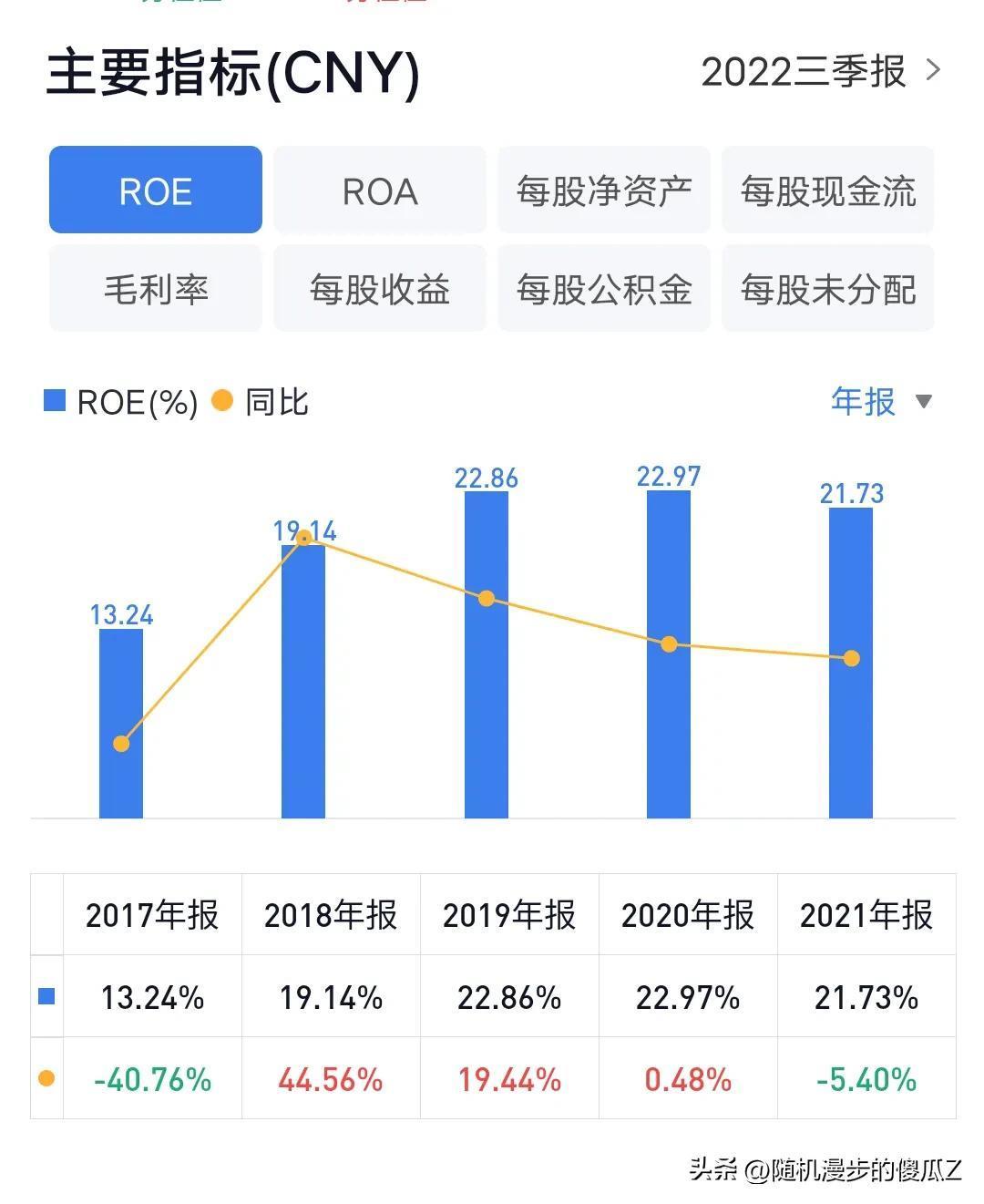This screenshot has height=1204, width=984.
Task: Switch to the ROA tab
Action: coord(380,190)
